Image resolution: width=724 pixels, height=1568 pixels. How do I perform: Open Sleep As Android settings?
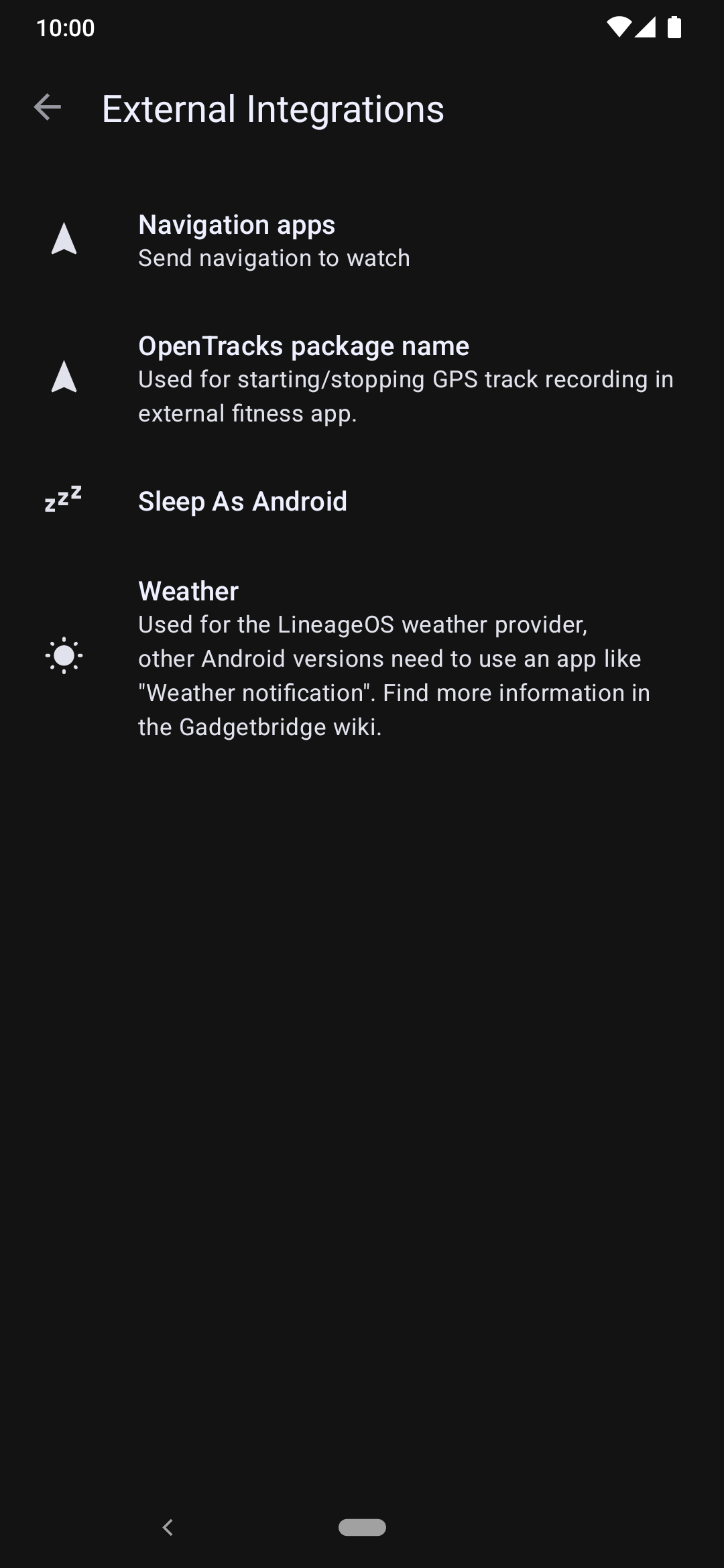tap(362, 501)
